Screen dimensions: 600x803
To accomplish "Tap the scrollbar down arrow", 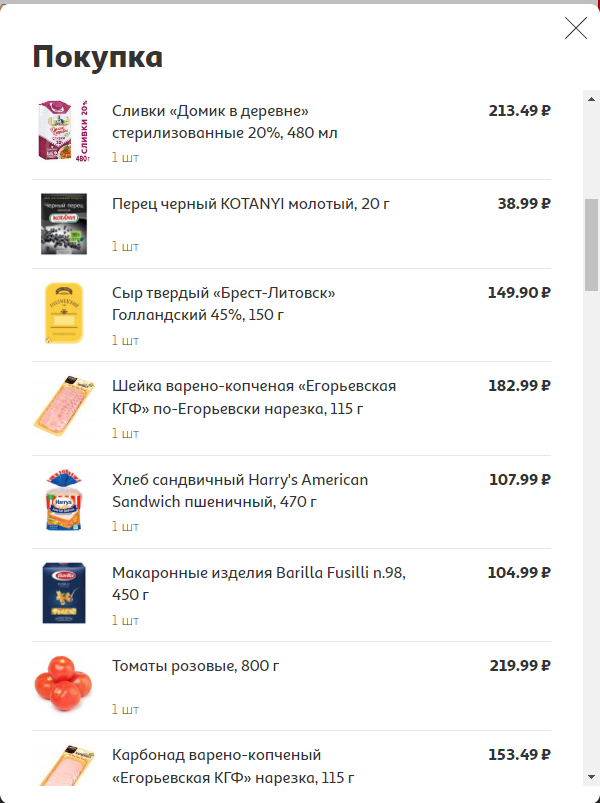I will pos(591,777).
